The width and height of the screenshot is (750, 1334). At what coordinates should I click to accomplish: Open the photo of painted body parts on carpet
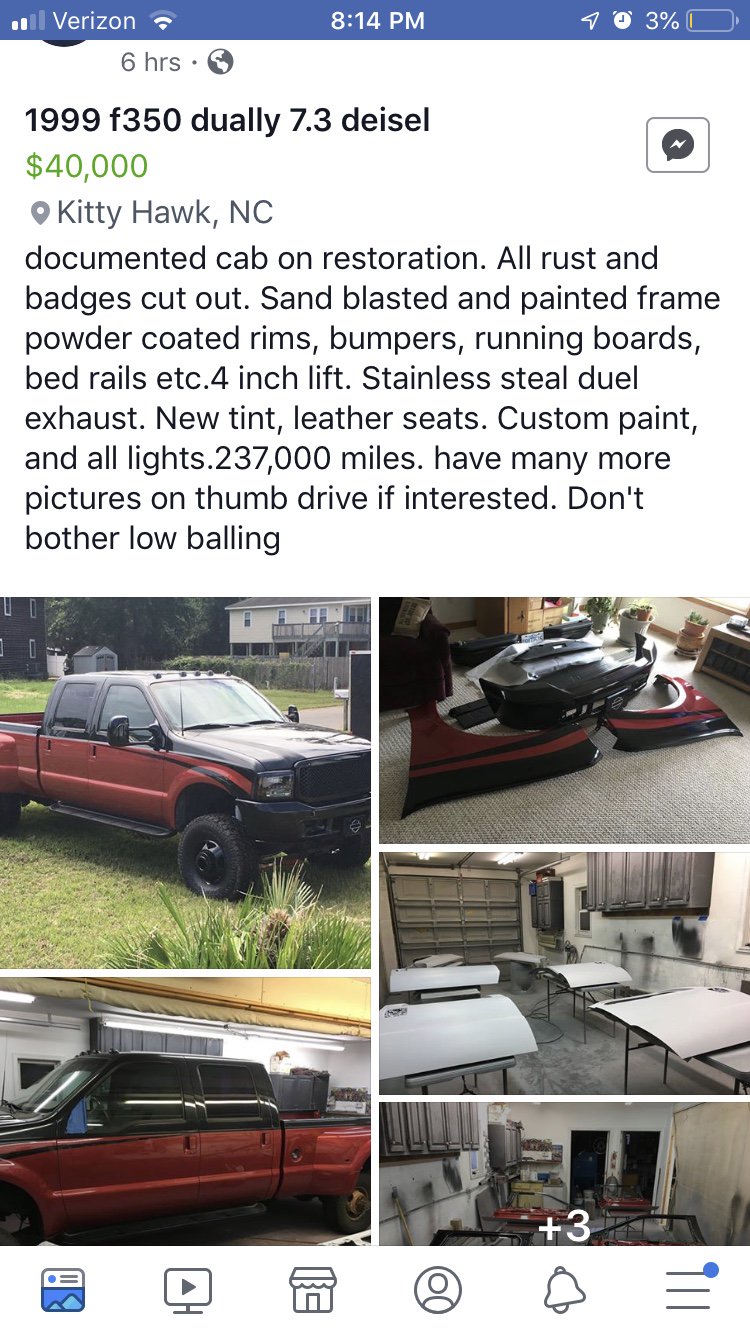[564, 720]
